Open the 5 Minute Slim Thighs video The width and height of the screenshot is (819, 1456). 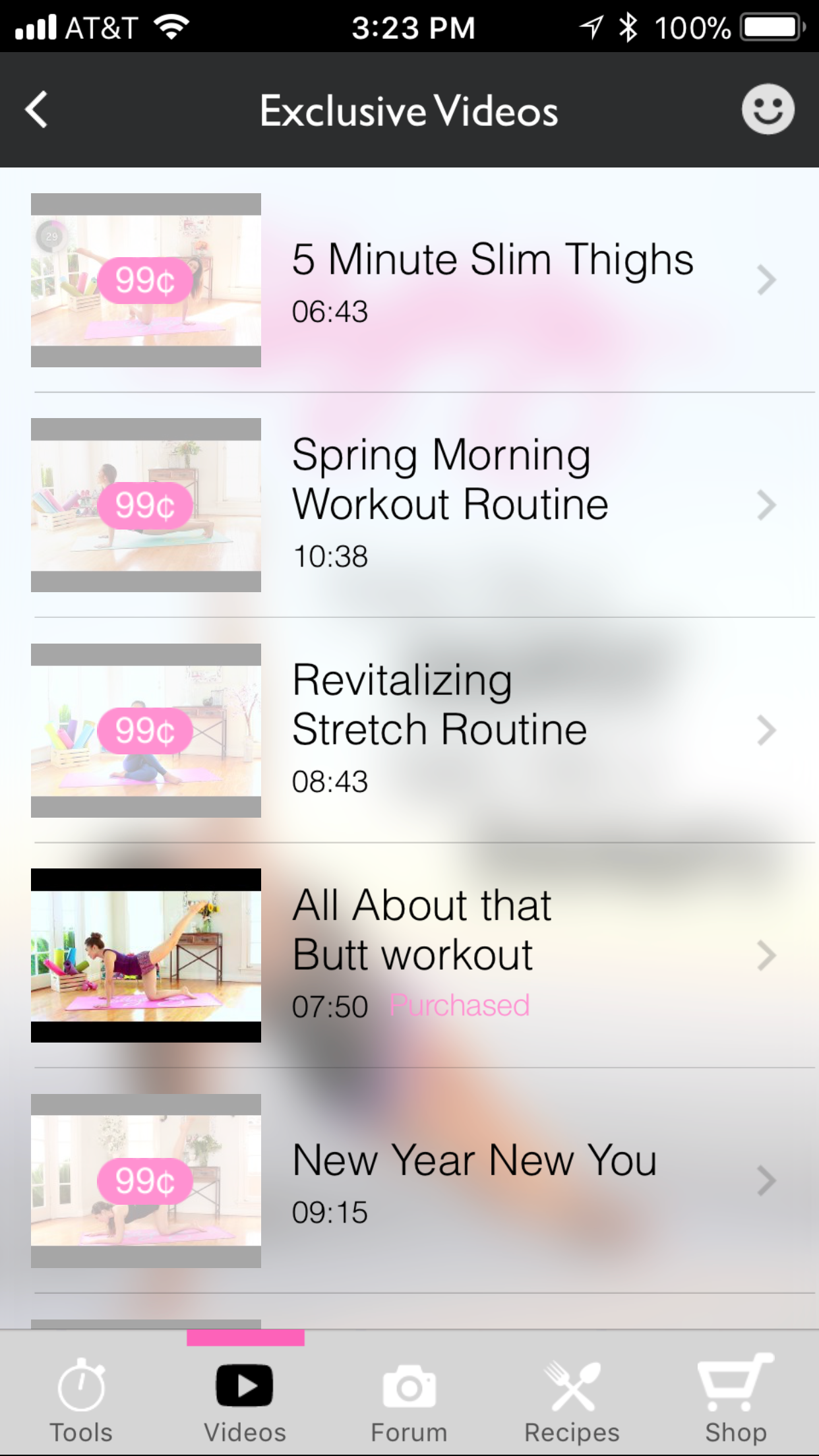pyautogui.click(x=492, y=280)
